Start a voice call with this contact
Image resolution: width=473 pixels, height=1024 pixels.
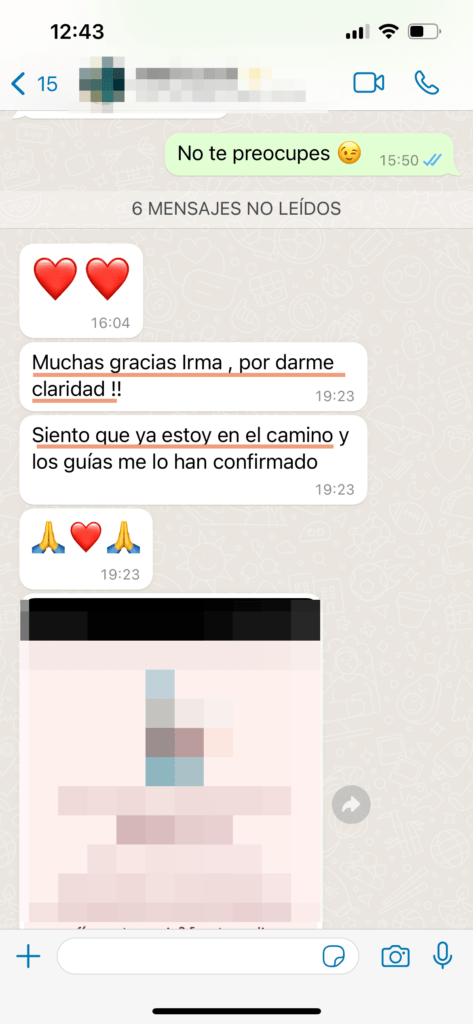coord(427,83)
